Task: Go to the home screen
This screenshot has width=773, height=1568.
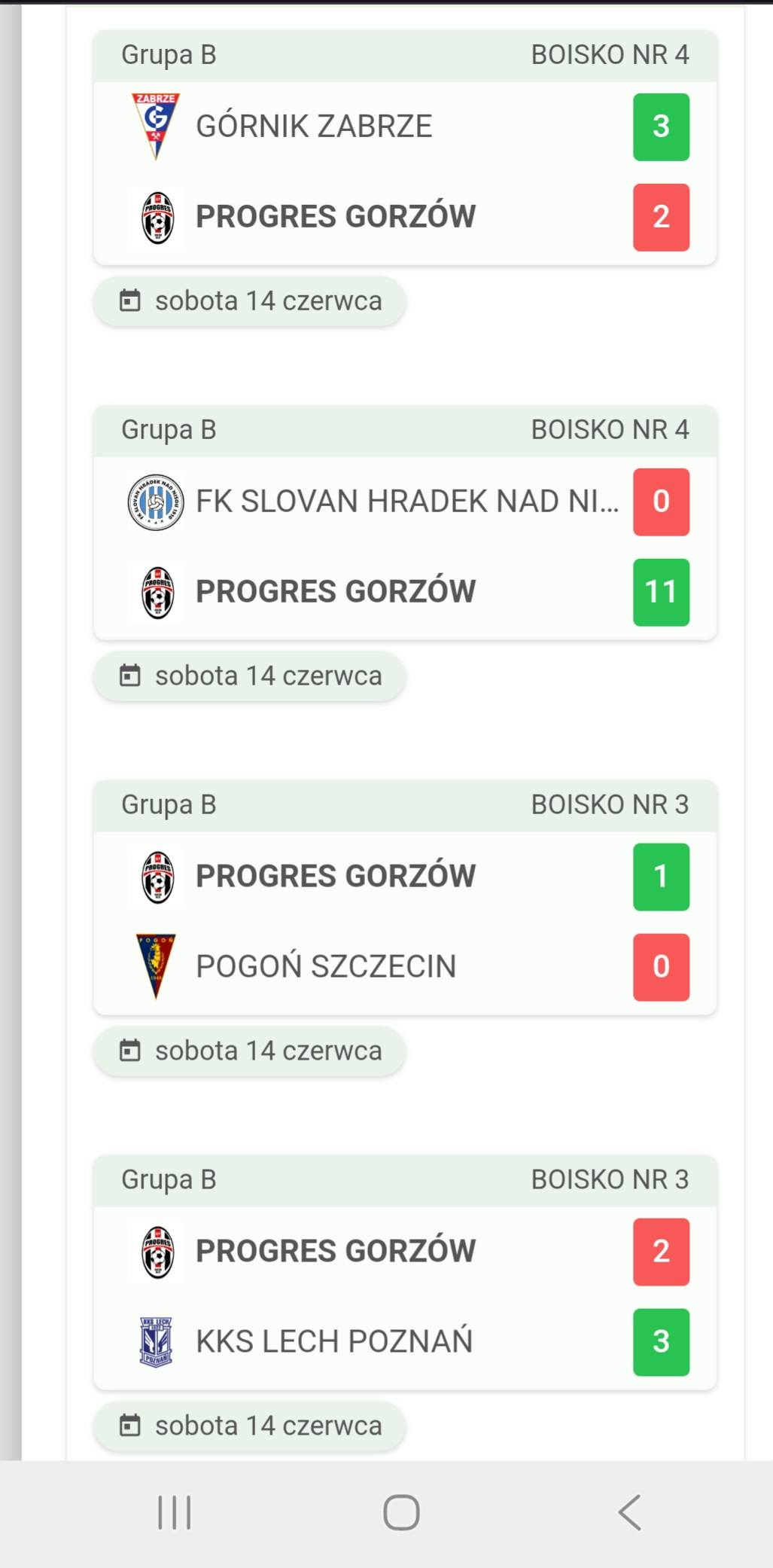Action: pyautogui.click(x=401, y=1512)
